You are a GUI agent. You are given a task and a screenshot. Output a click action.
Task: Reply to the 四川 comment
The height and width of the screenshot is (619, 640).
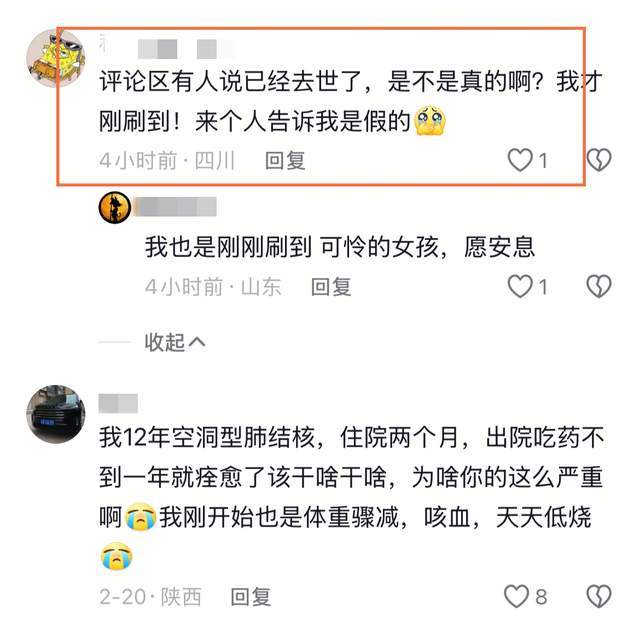point(285,160)
